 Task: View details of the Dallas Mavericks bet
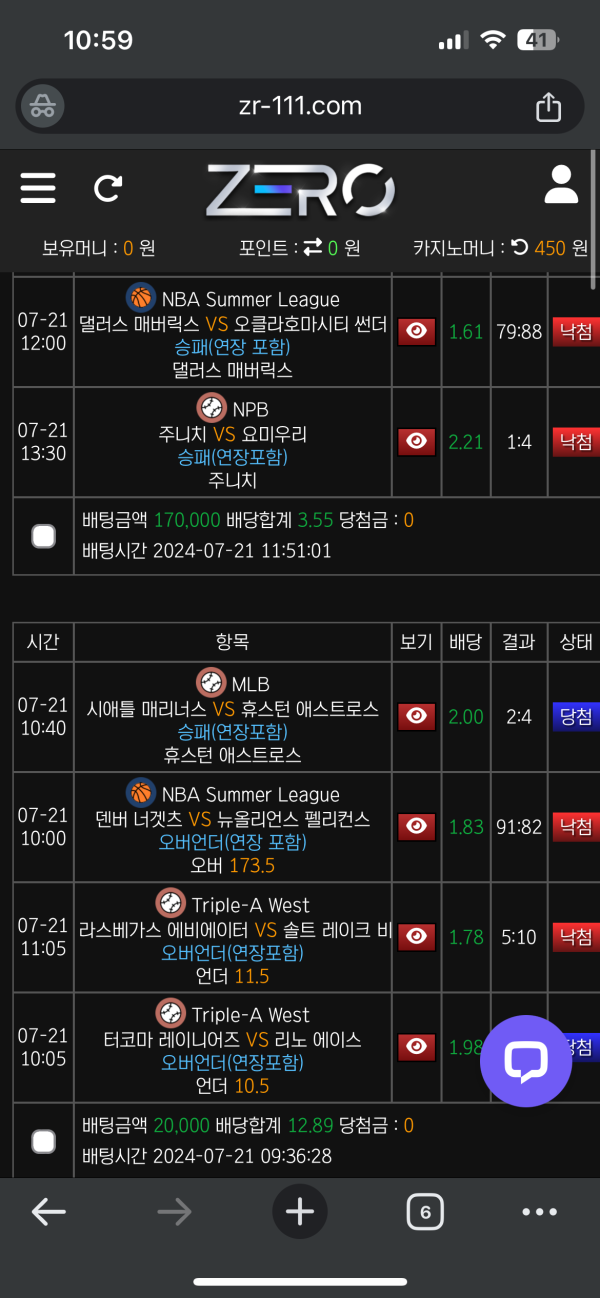(x=417, y=332)
